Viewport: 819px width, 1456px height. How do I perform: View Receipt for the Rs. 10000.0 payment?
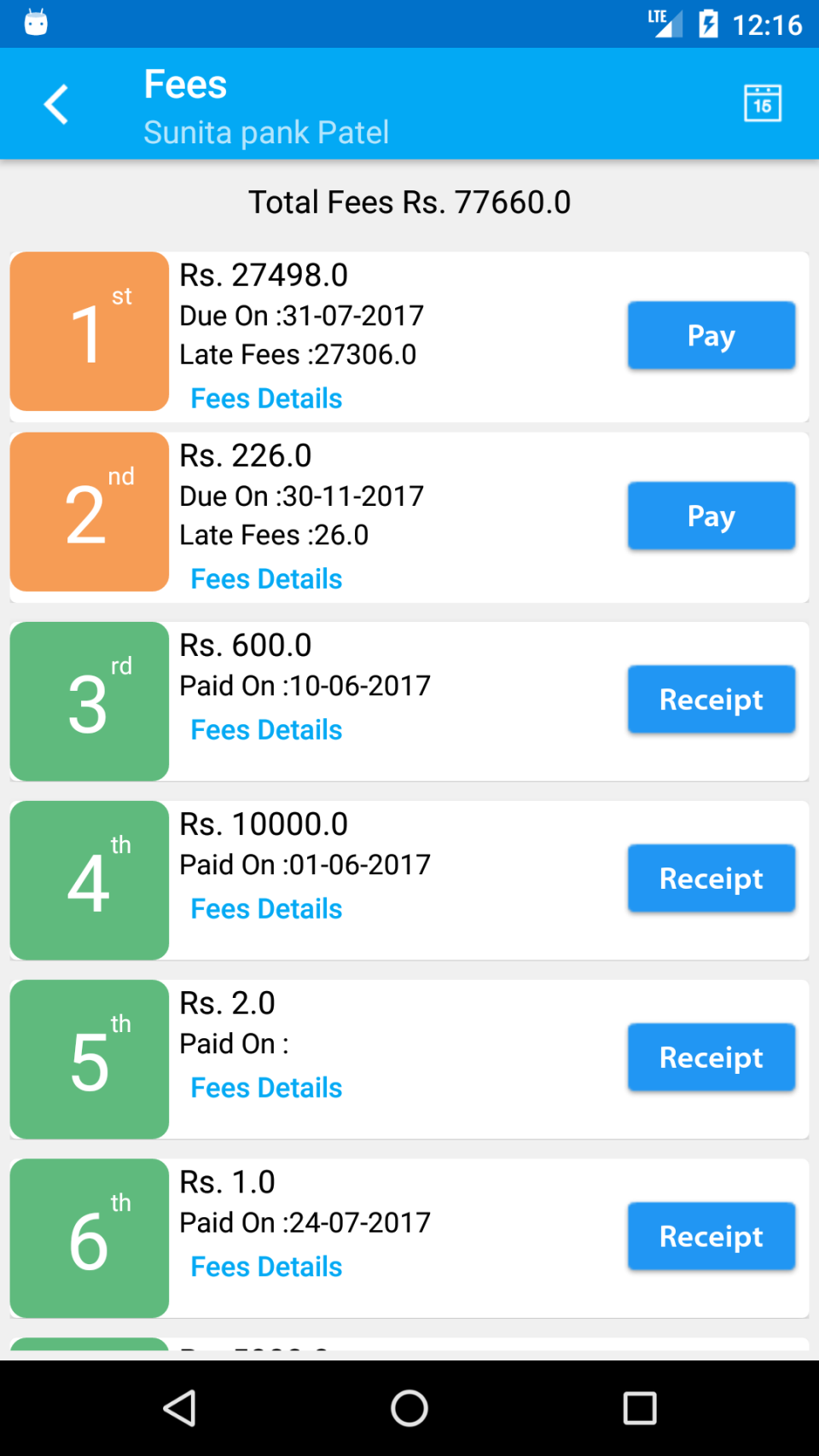[x=711, y=879]
